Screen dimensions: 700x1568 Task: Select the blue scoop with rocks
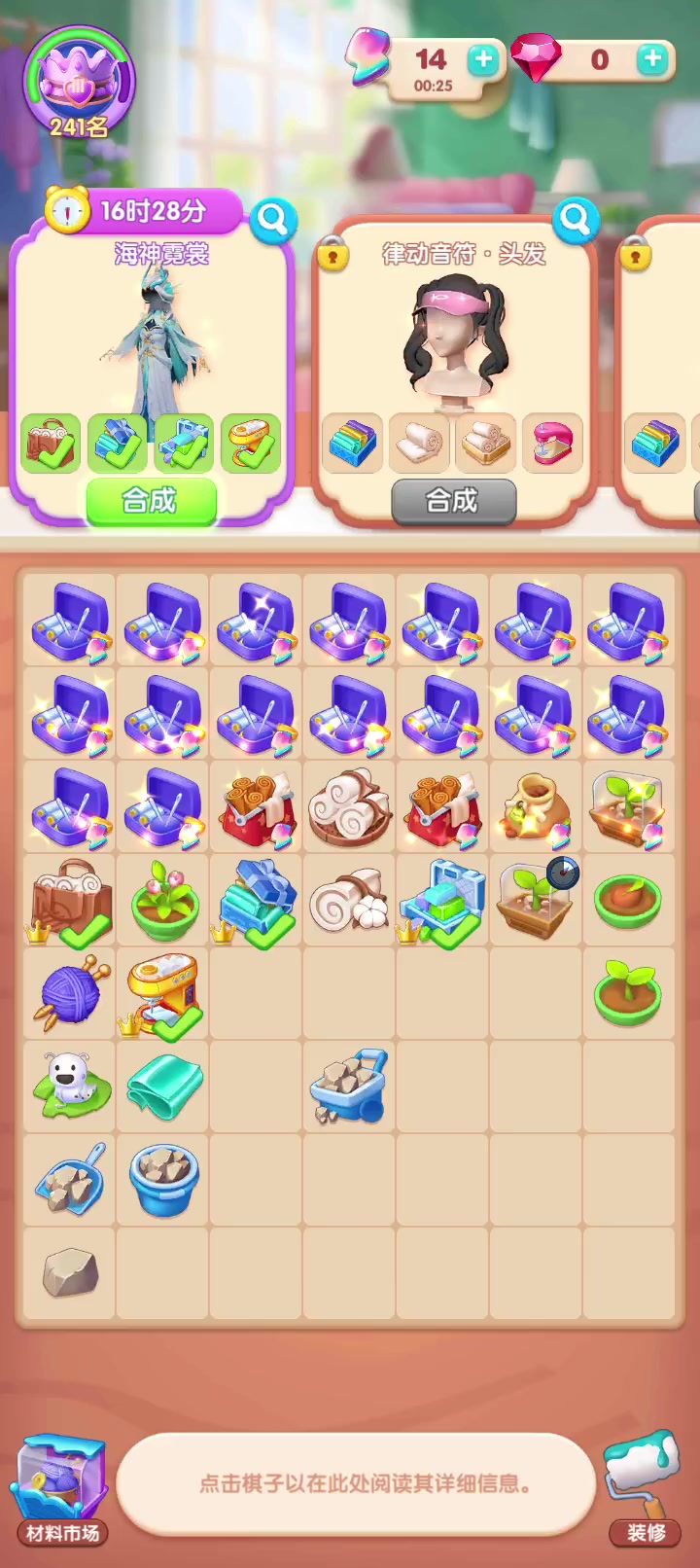coord(70,1180)
